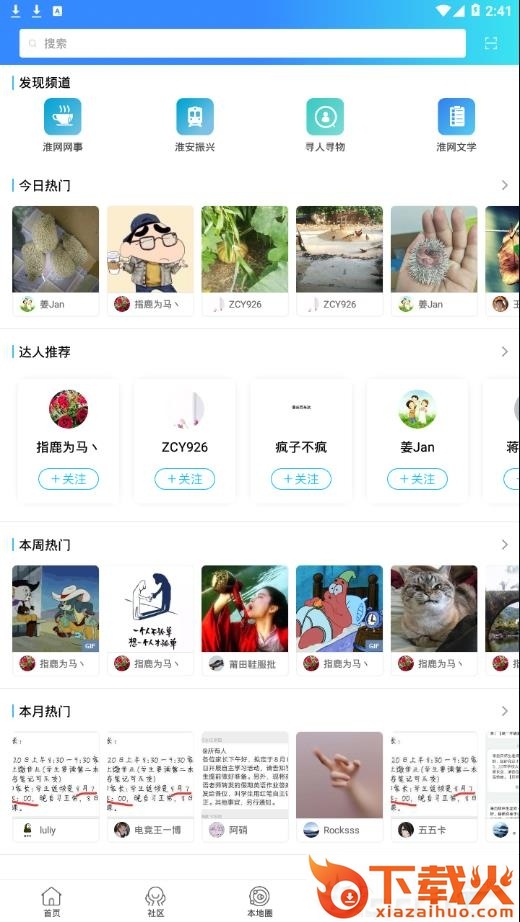Open the weekly post by 莆田鞋服批
The height and width of the screenshot is (922, 520).
point(245,620)
